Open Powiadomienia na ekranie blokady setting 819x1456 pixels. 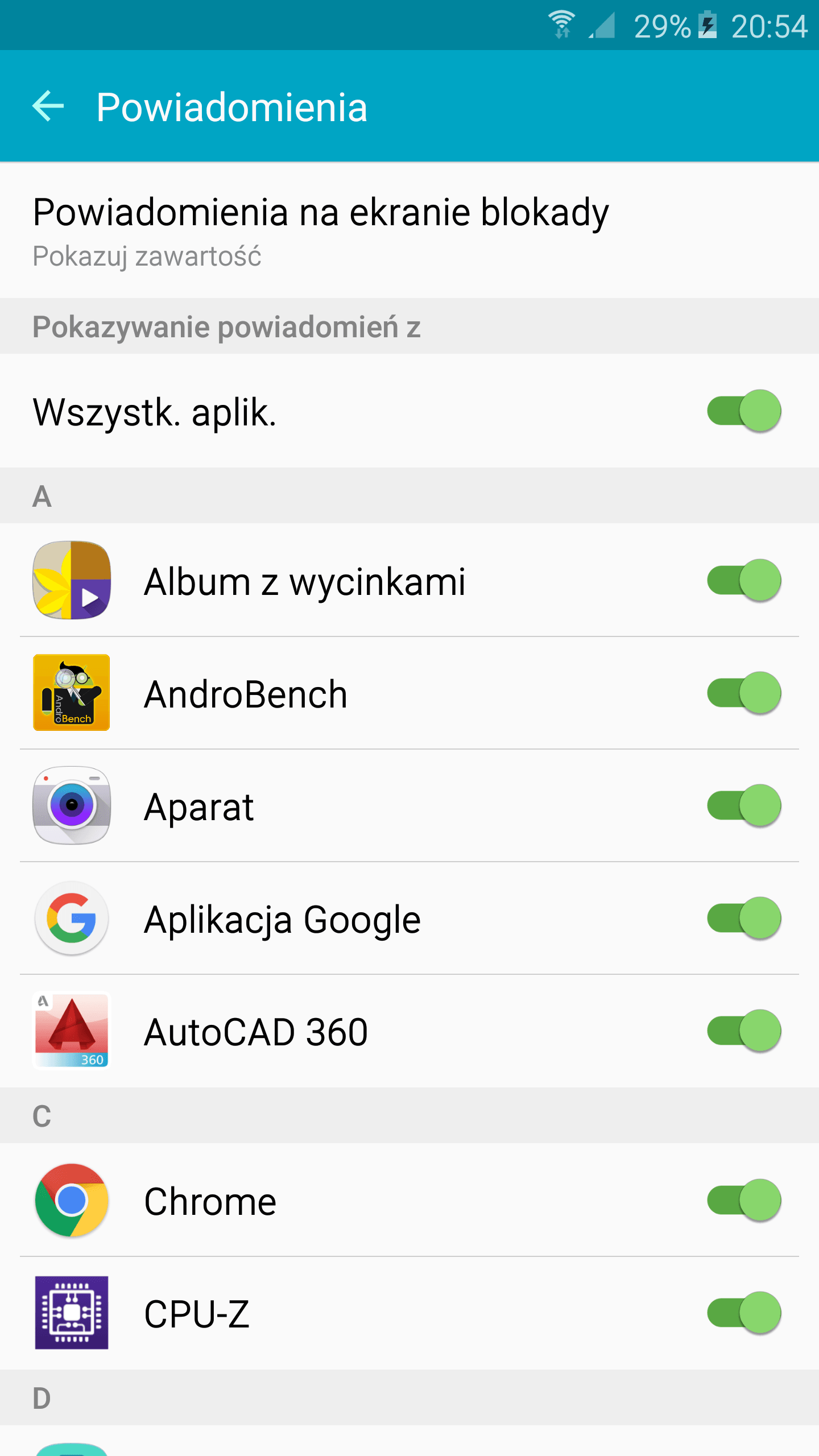(409, 230)
